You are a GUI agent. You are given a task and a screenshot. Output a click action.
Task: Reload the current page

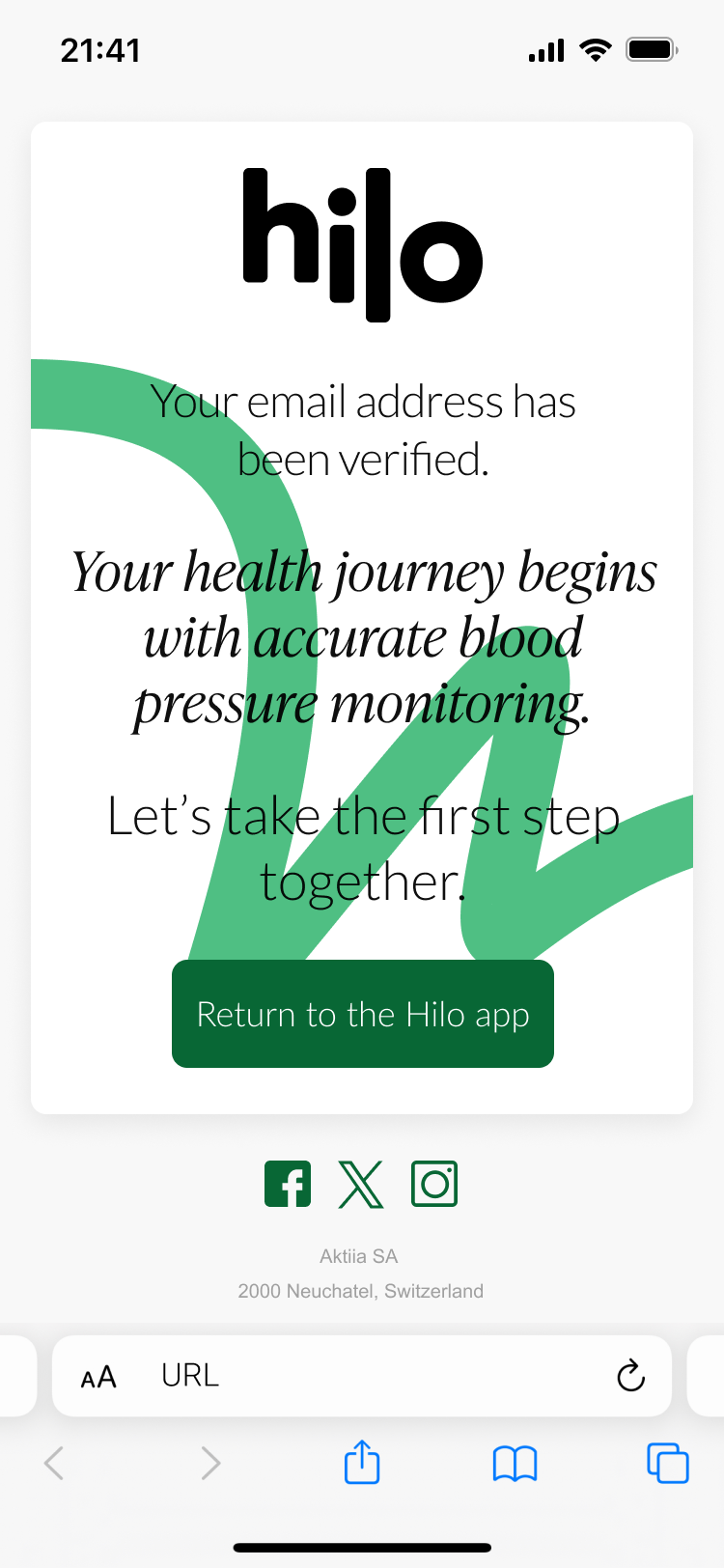pos(630,1376)
